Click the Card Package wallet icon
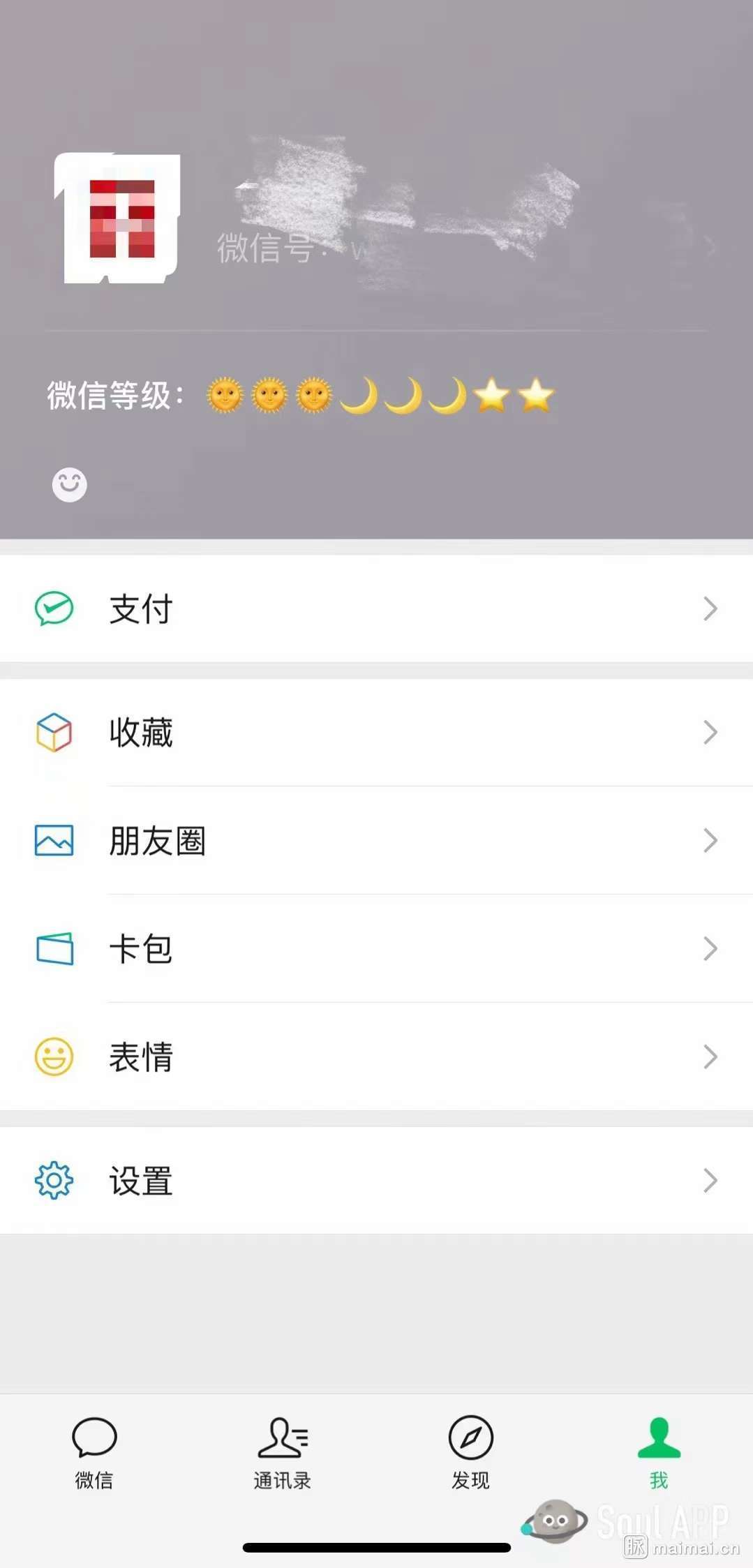 click(x=54, y=949)
